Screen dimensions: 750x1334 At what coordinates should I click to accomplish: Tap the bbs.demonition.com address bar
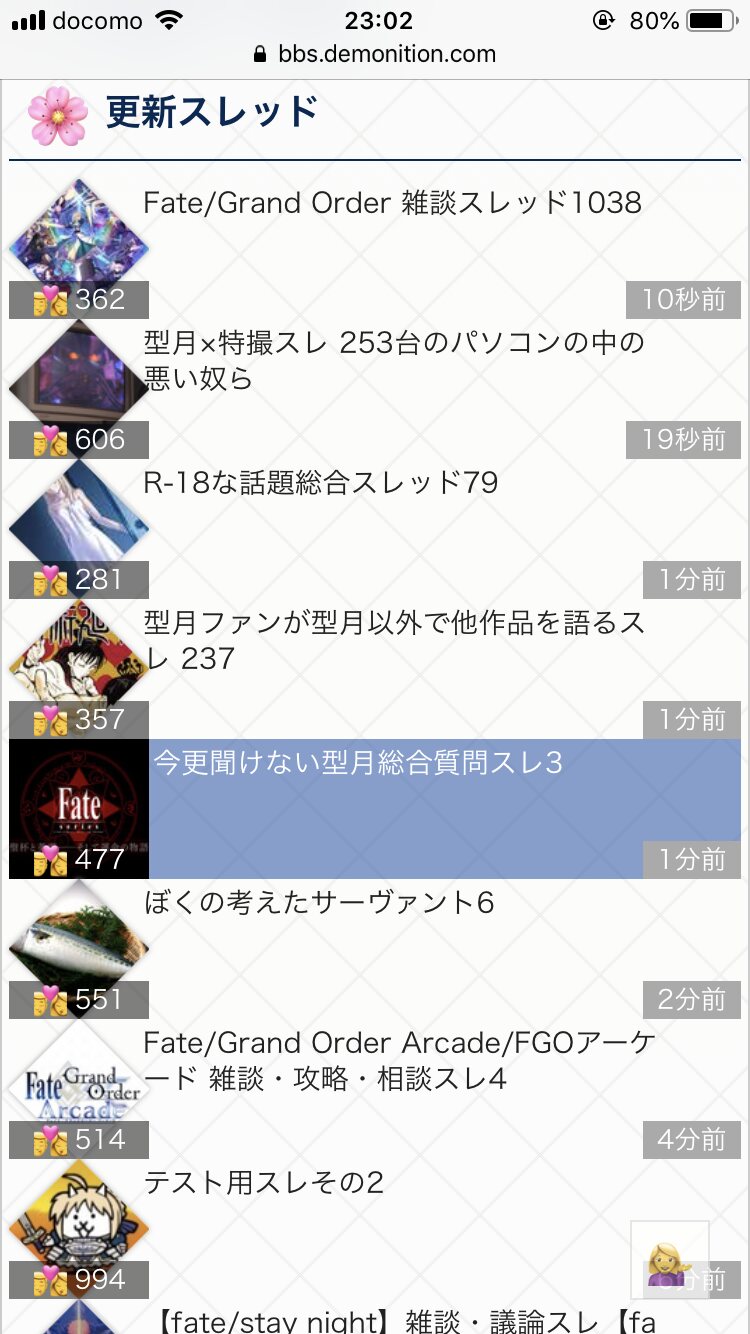(x=375, y=54)
